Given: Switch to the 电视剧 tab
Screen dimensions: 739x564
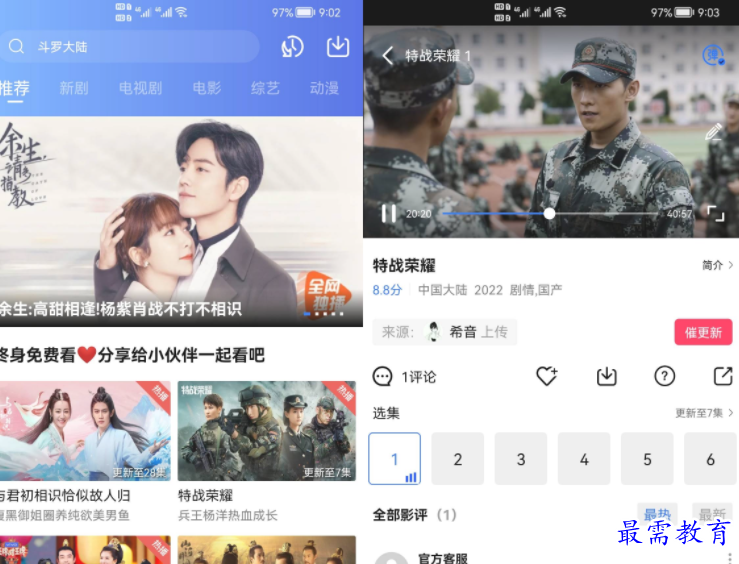Looking at the screenshot, I should pyautogui.click(x=140, y=88).
